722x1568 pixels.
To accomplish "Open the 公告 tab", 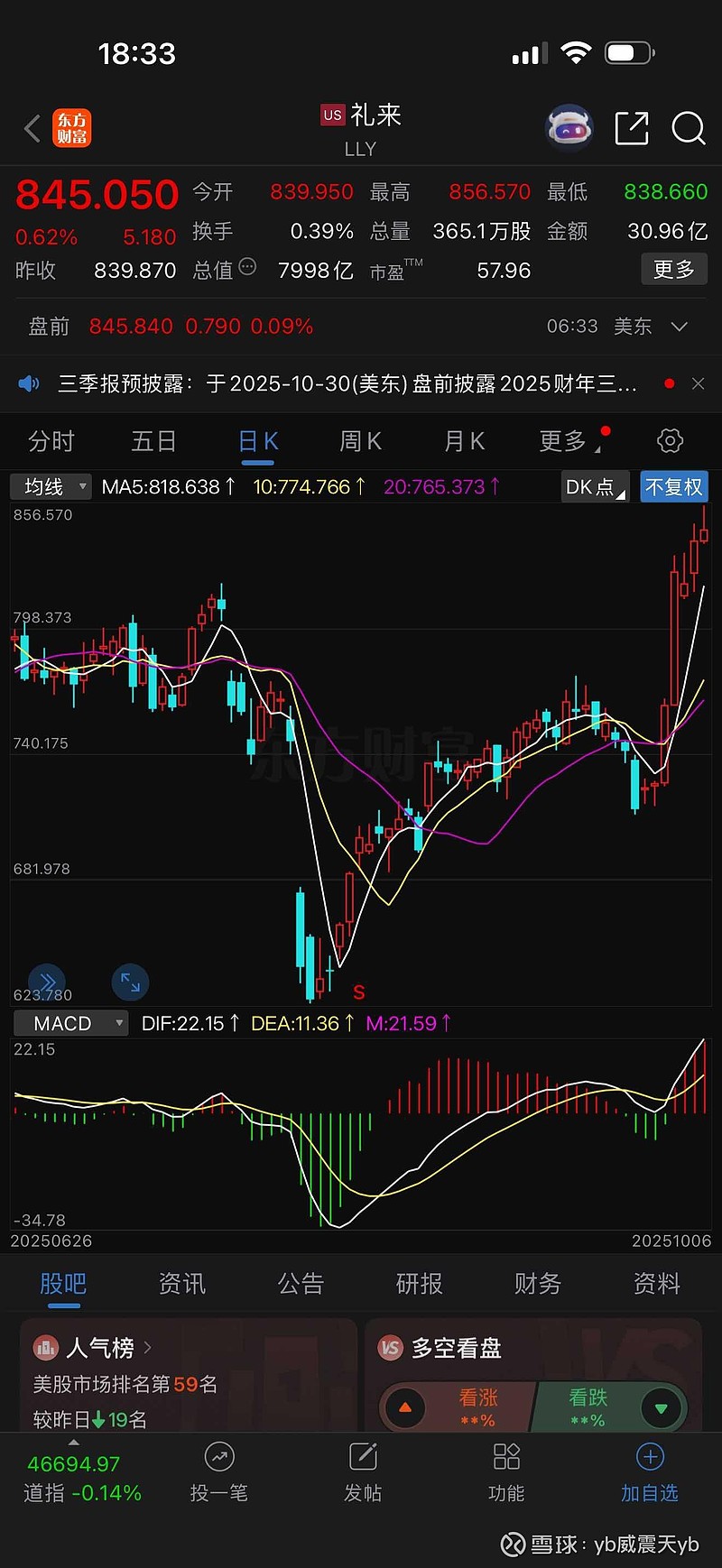I will click(301, 1283).
